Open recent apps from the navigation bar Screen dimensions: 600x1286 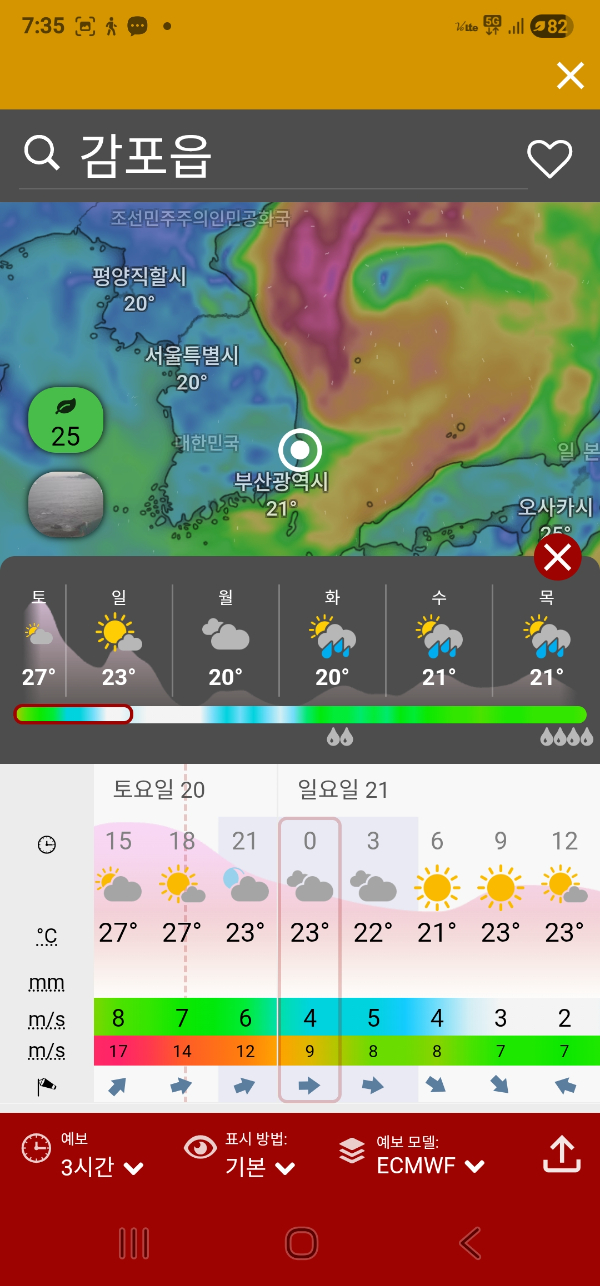click(134, 1243)
